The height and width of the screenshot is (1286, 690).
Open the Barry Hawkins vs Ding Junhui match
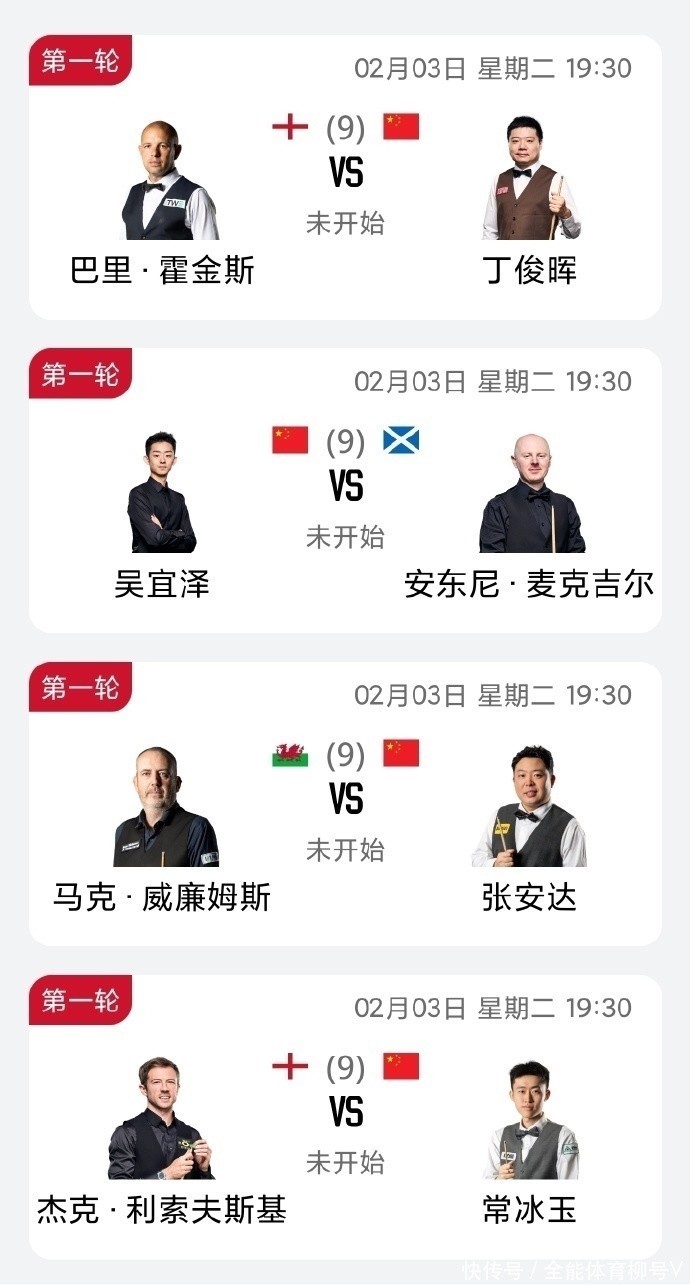(x=345, y=178)
